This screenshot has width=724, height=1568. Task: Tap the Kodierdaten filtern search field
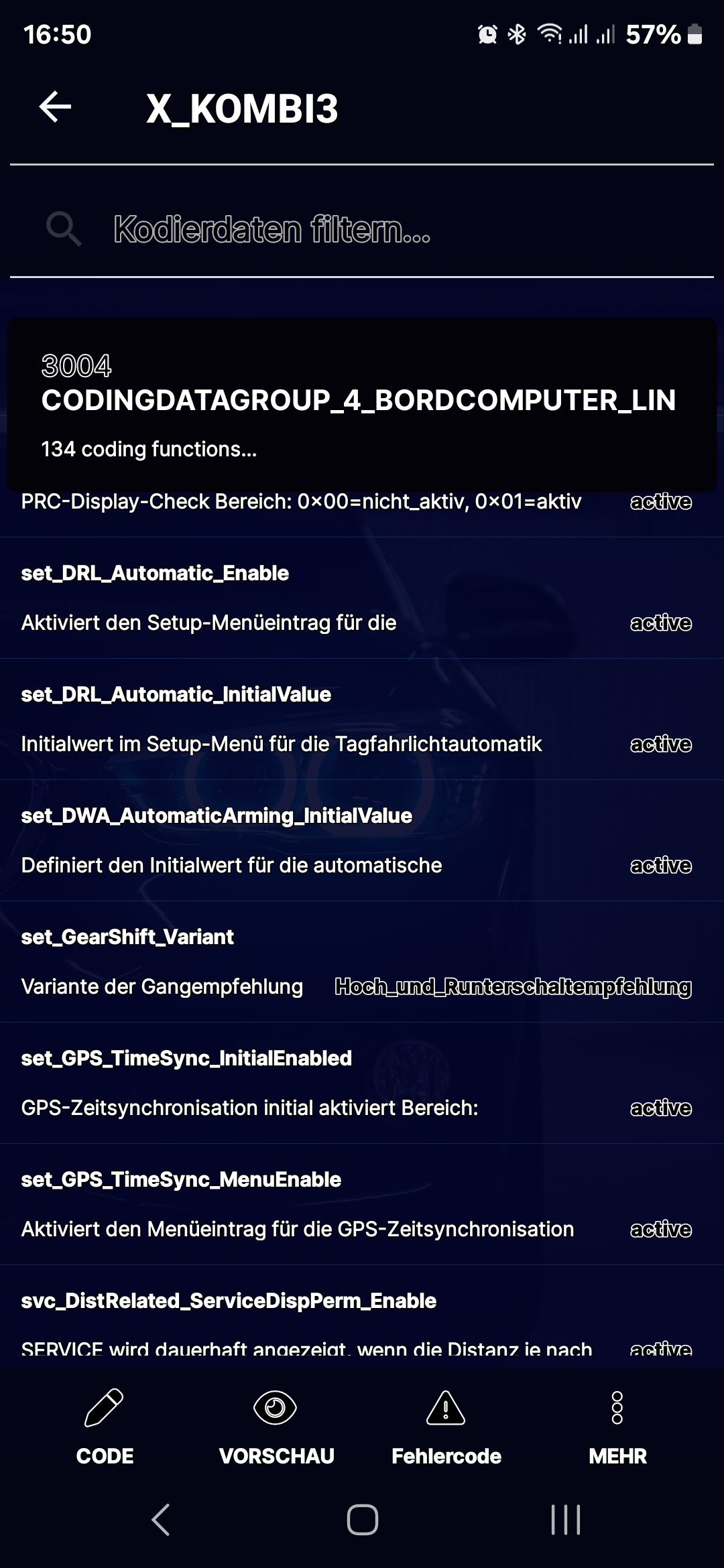[362, 228]
